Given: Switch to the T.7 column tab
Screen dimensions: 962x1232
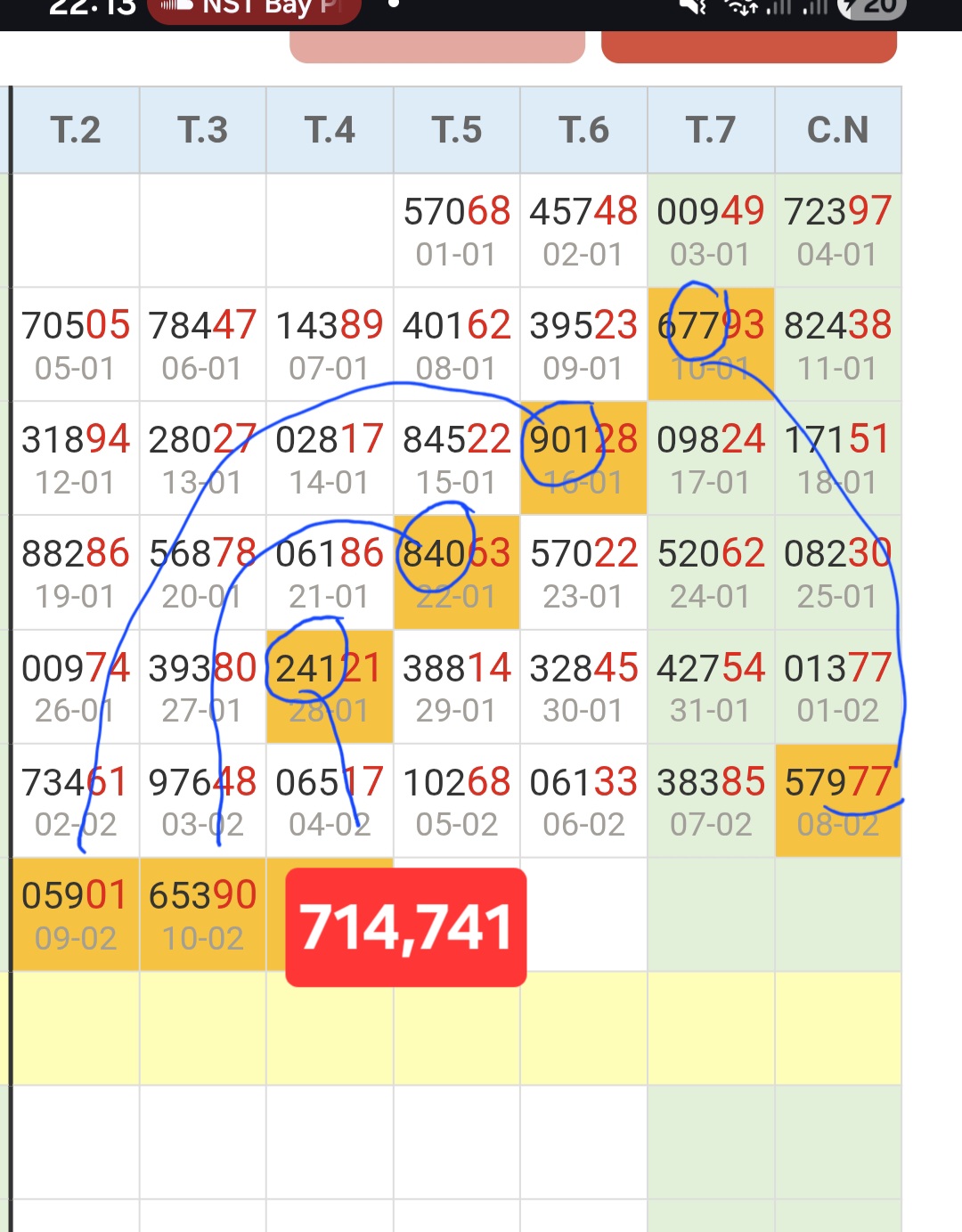Looking at the screenshot, I should pyautogui.click(x=711, y=129).
